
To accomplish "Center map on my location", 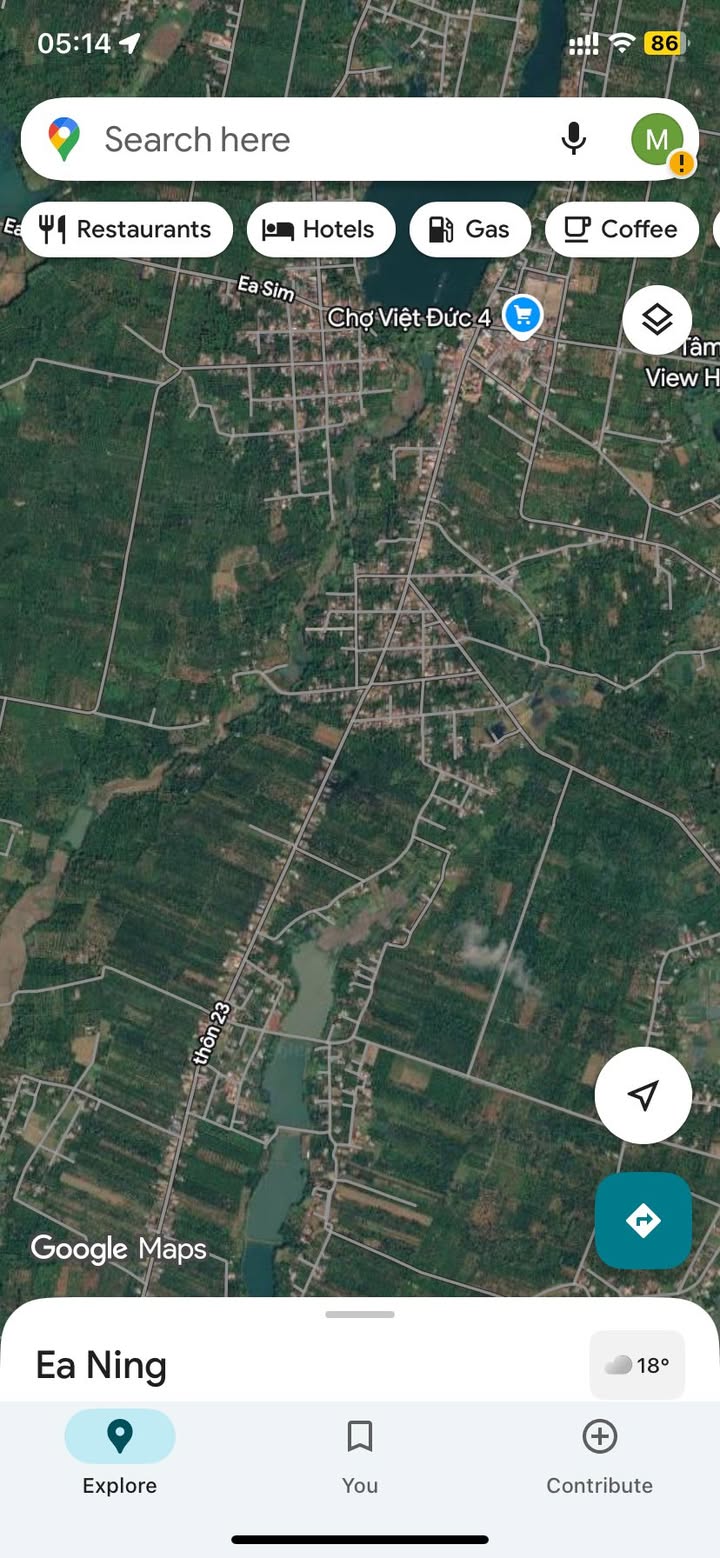I will 643,1095.
